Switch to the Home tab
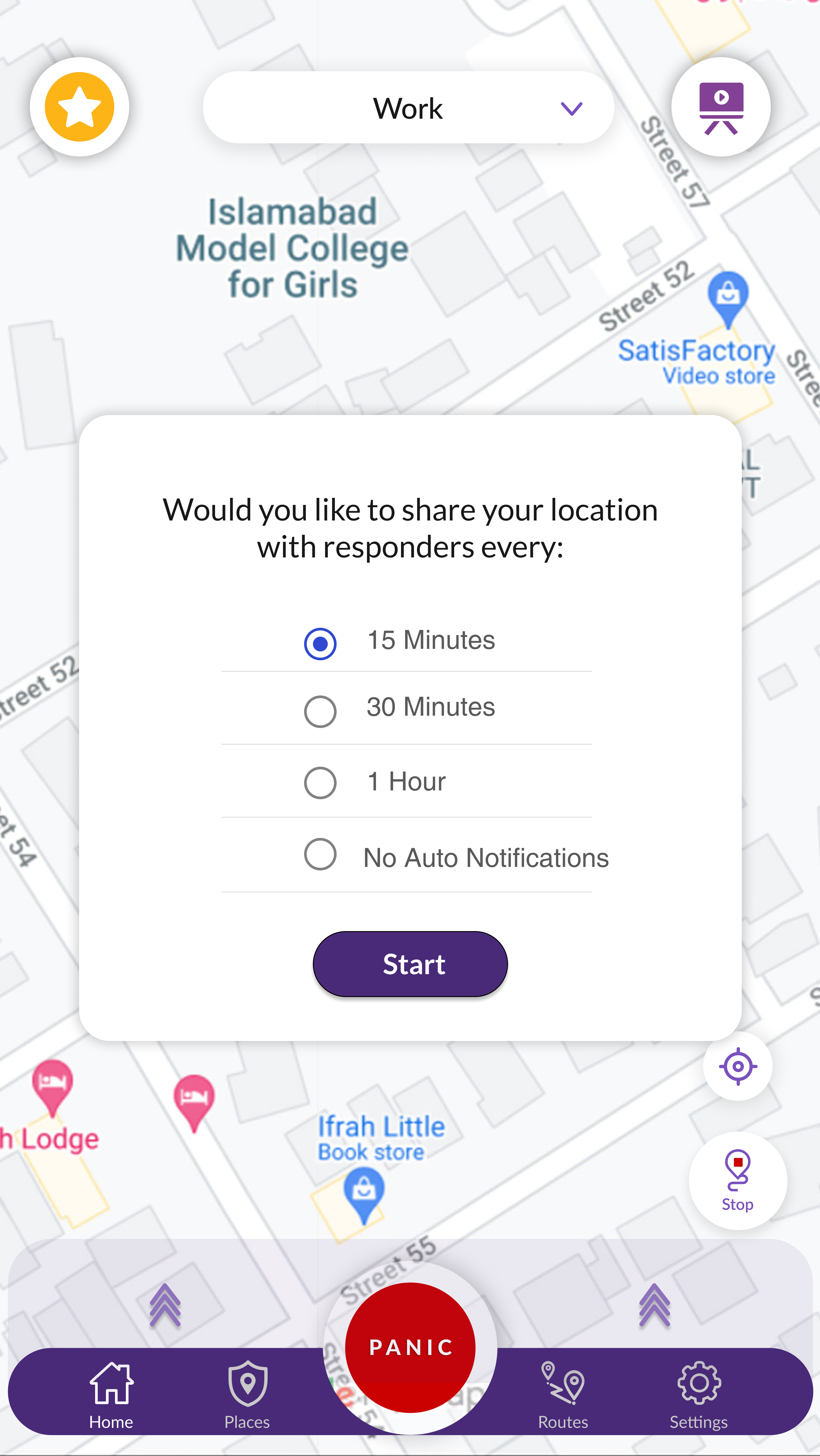This screenshot has width=820, height=1456. 111,1395
